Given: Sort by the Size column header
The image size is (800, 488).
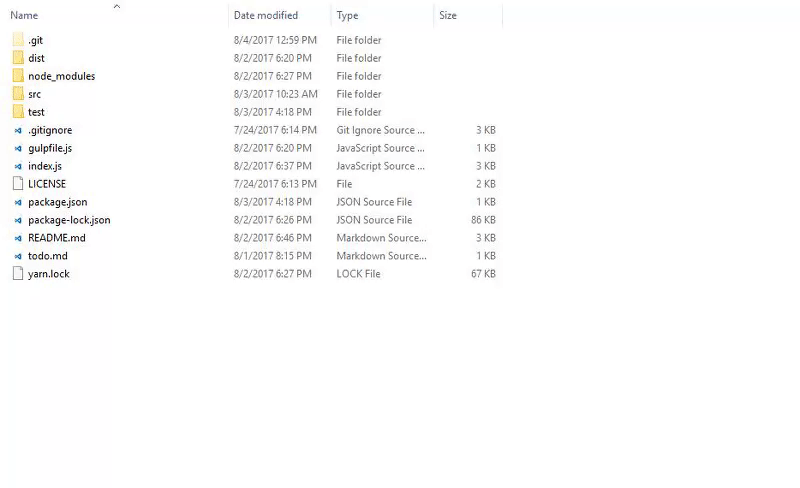Looking at the screenshot, I should point(448,16).
